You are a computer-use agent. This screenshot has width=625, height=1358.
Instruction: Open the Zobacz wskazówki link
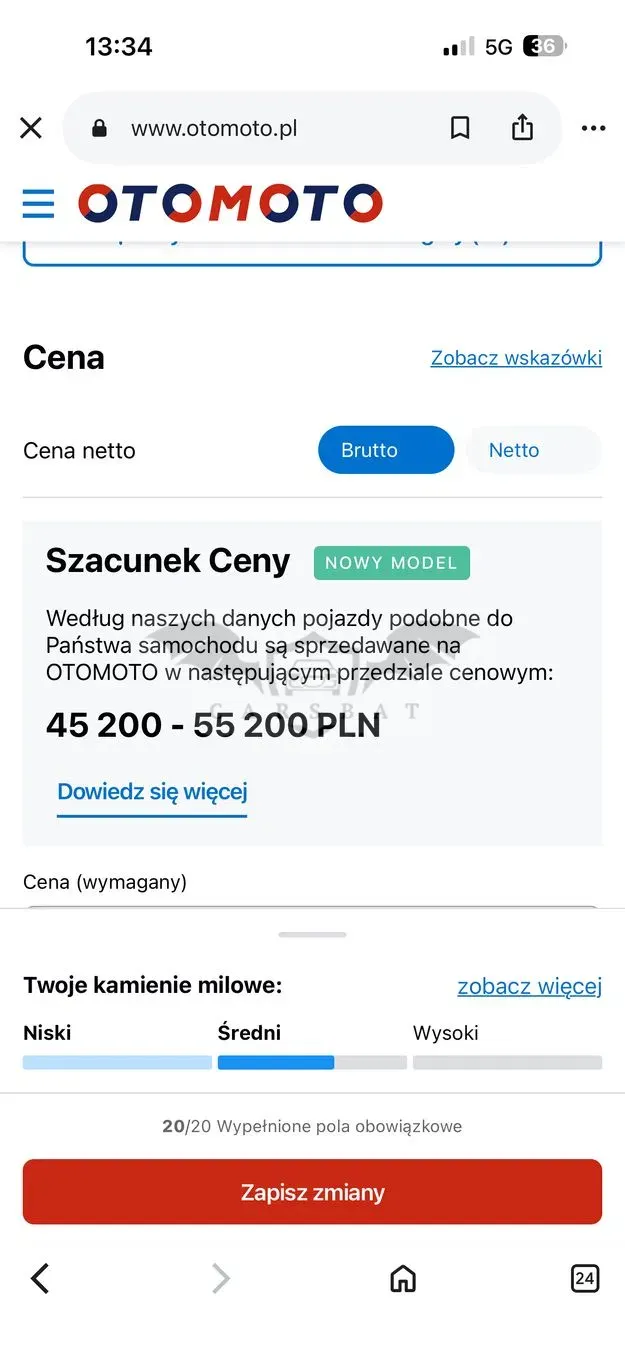click(x=516, y=358)
